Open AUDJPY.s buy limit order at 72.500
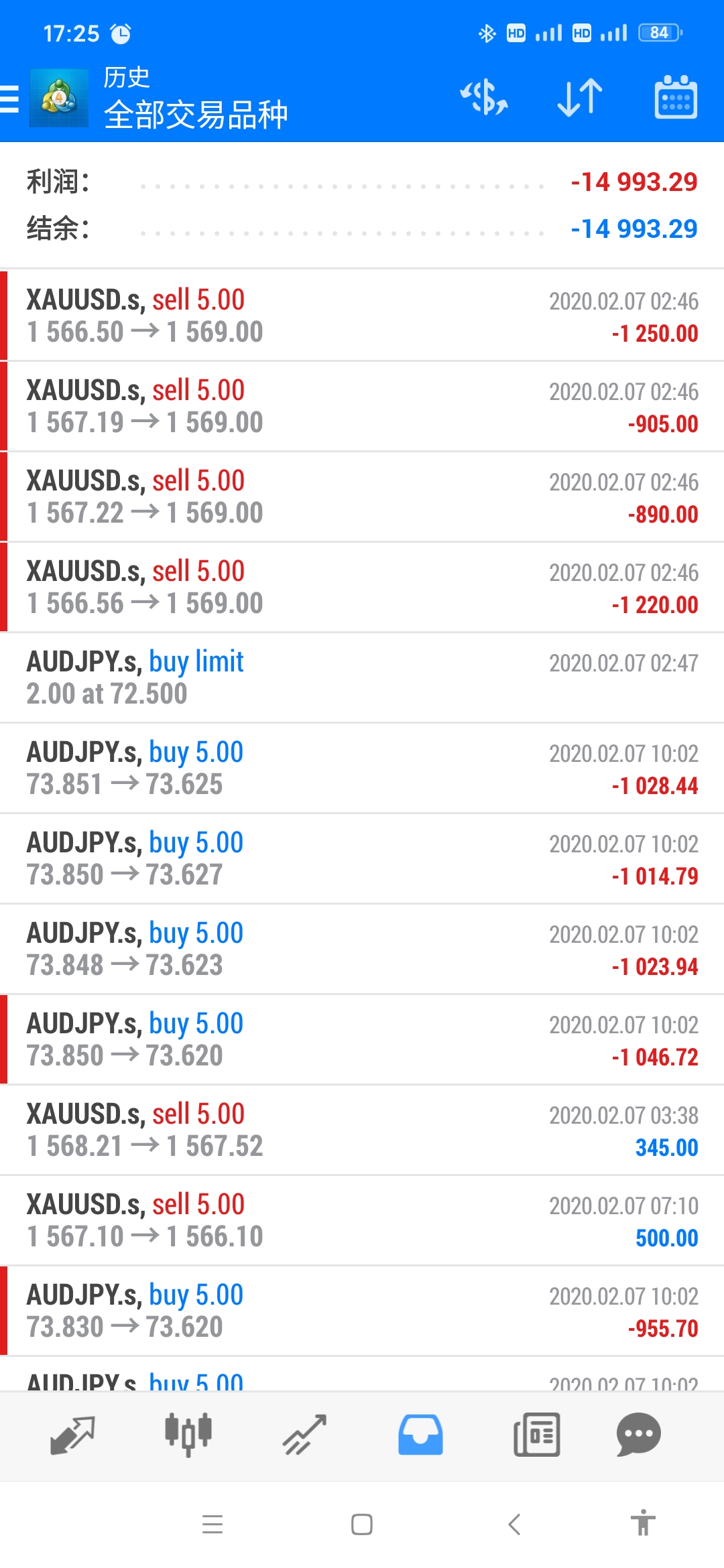This screenshot has height=1568, width=724. [362, 677]
